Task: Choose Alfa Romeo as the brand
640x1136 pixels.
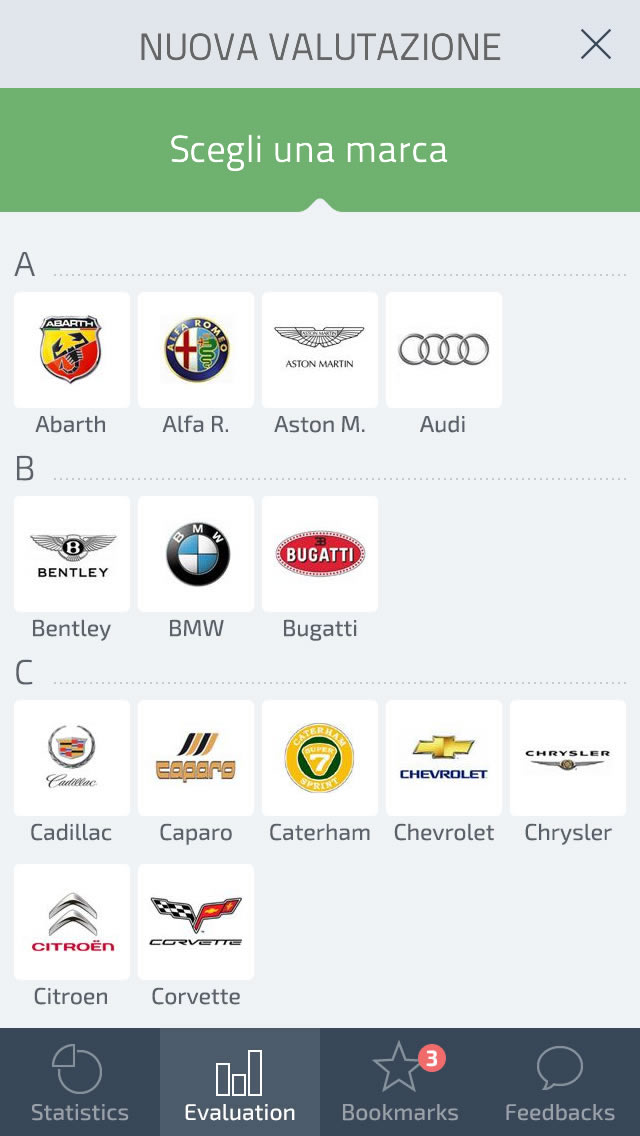Action: pyautogui.click(x=196, y=350)
